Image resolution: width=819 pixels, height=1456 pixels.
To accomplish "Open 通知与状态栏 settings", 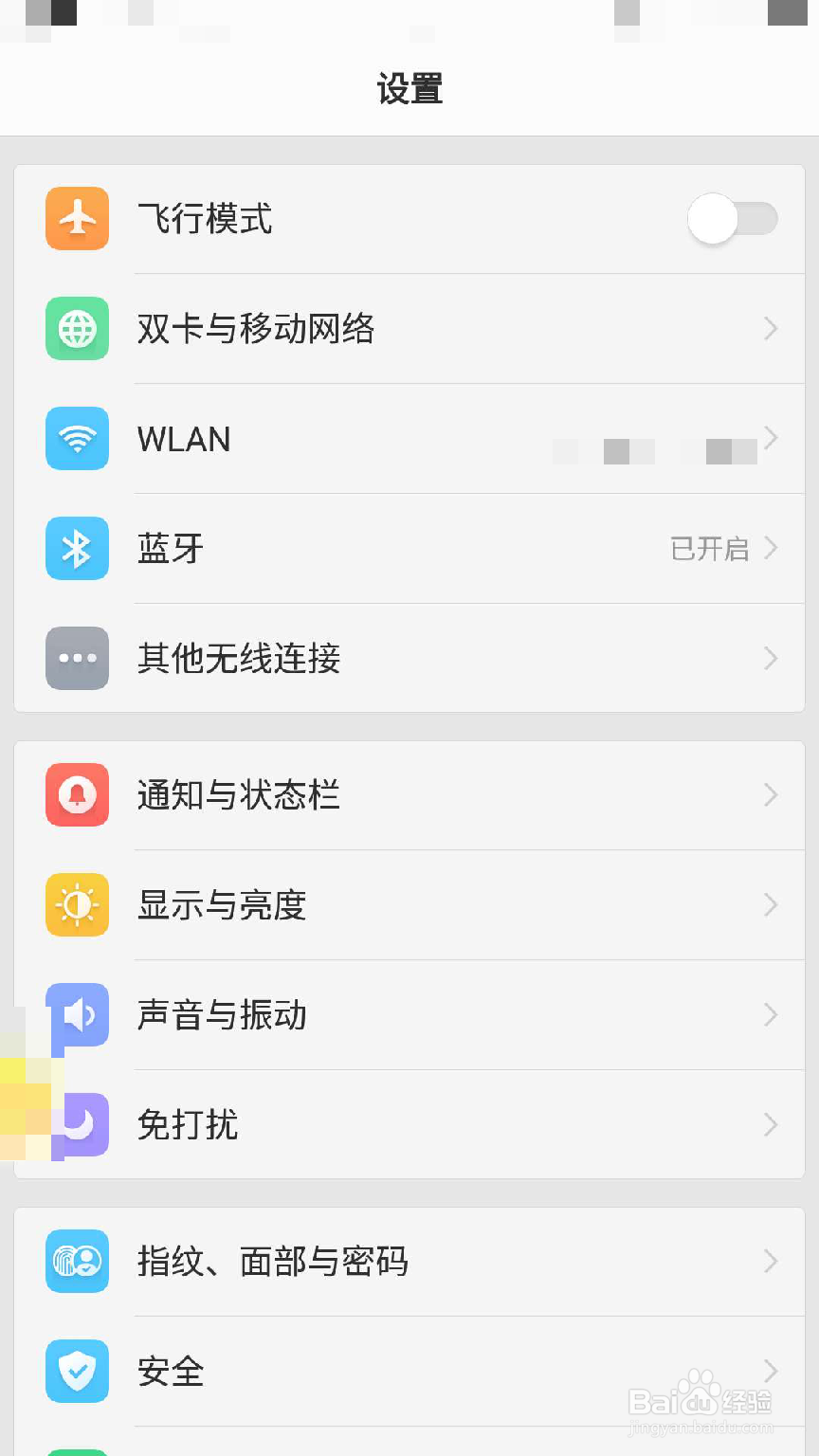I will click(409, 795).
